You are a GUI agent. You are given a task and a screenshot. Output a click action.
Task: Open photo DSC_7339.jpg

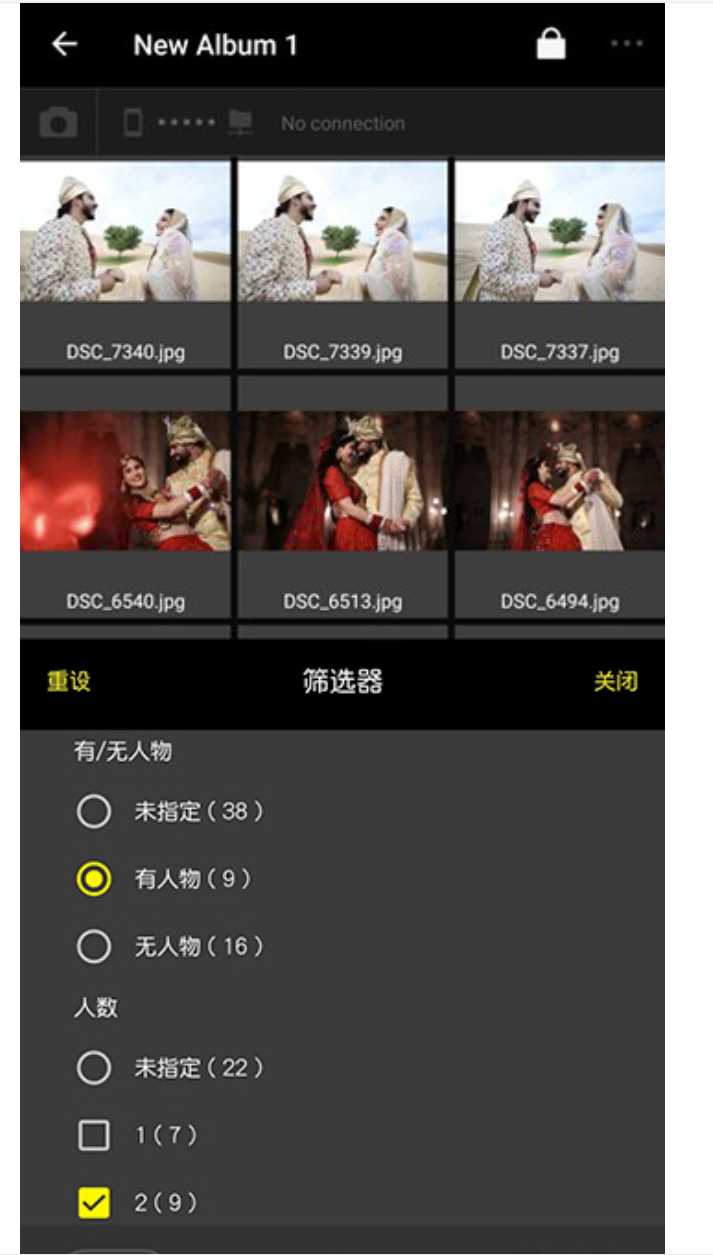(342, 233)
